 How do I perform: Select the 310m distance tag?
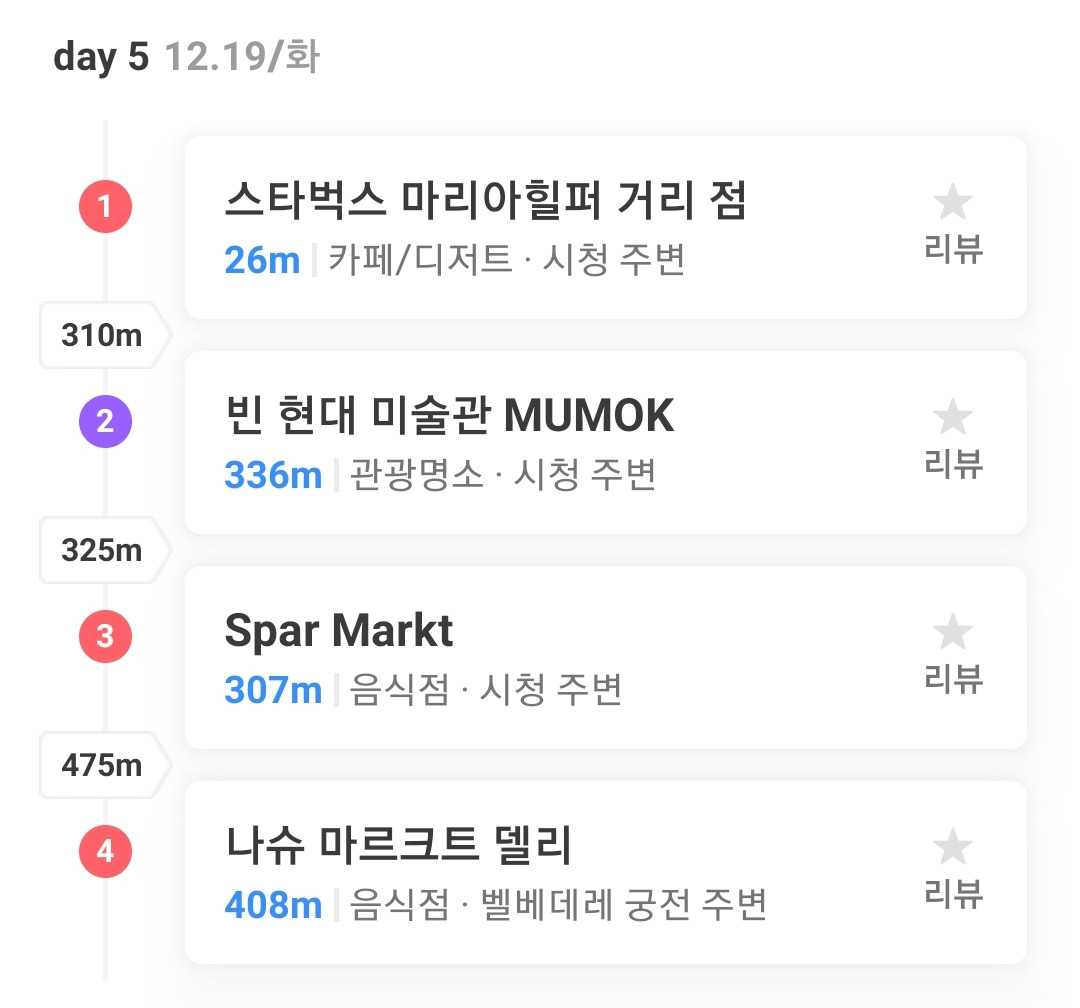coord(105,336)
